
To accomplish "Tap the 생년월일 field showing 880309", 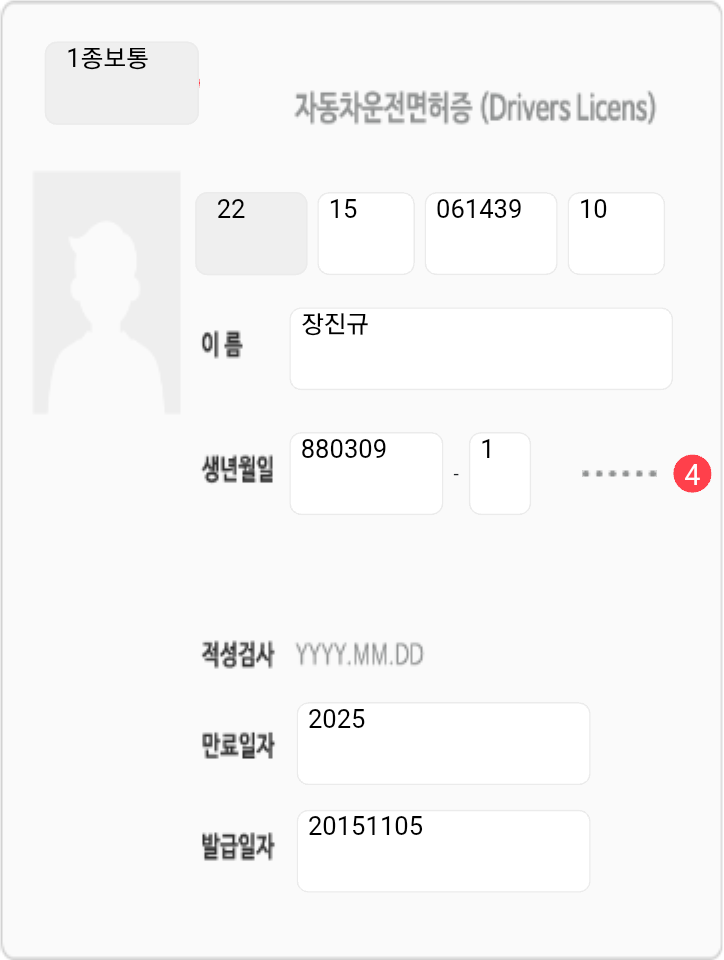I will point(366,473).
